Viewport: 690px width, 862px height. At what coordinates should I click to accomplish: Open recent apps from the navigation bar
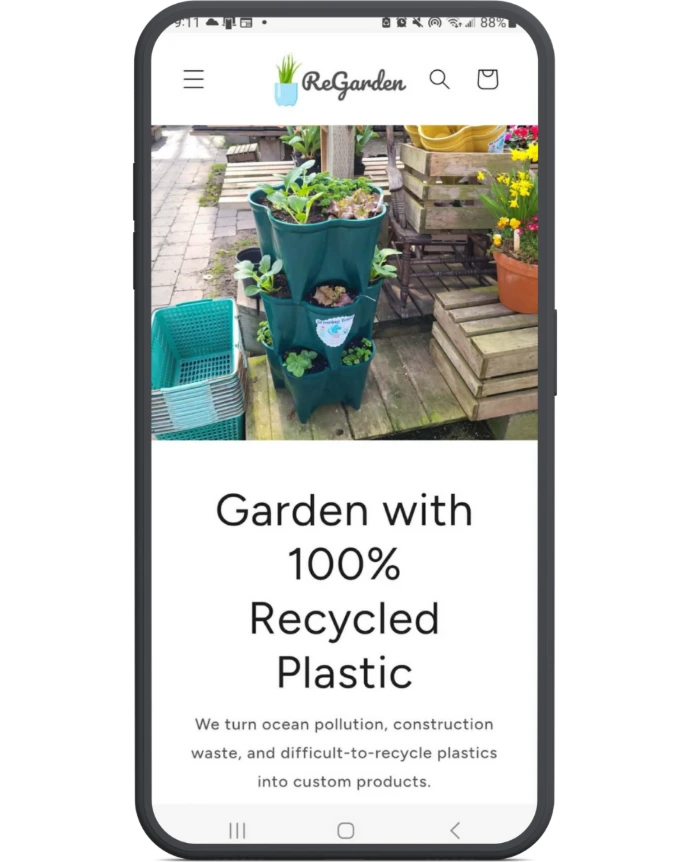pyautogui.click(x=237, y=830)
